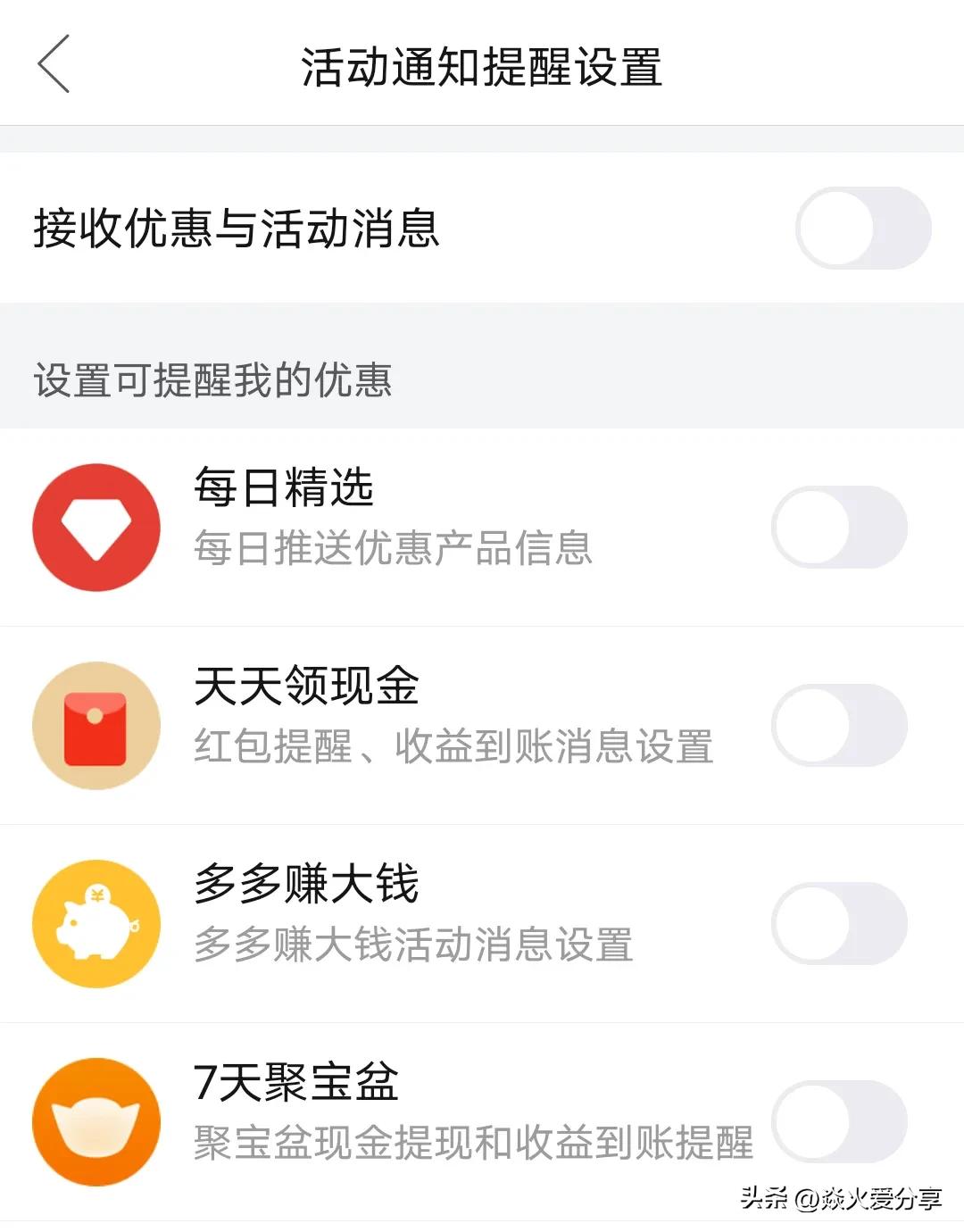This screenshot has height=1232, width=964.
Task: Turn on the 每日精选 toggle
Action: pyautogui.click(x=839, y=527)
